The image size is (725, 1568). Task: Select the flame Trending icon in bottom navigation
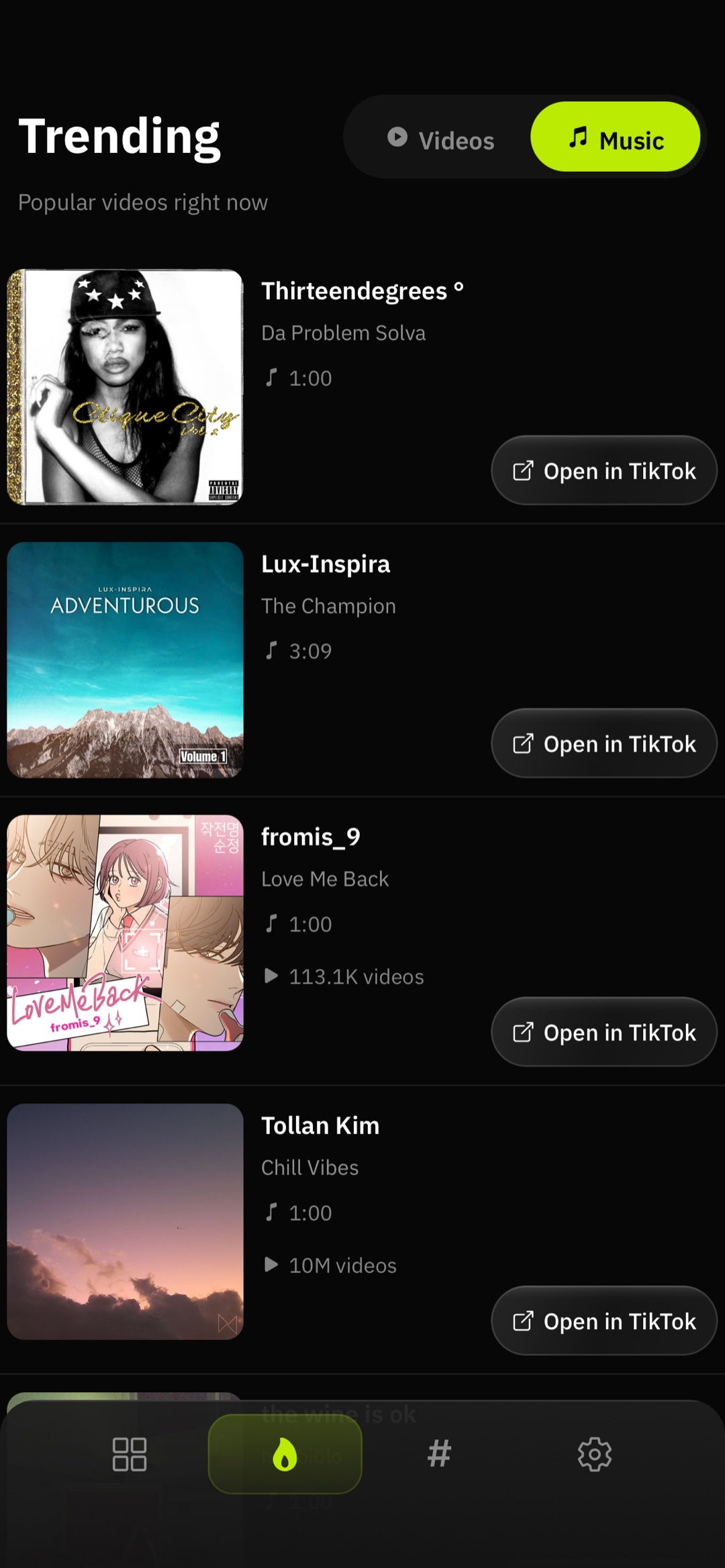pos(284,1456)
